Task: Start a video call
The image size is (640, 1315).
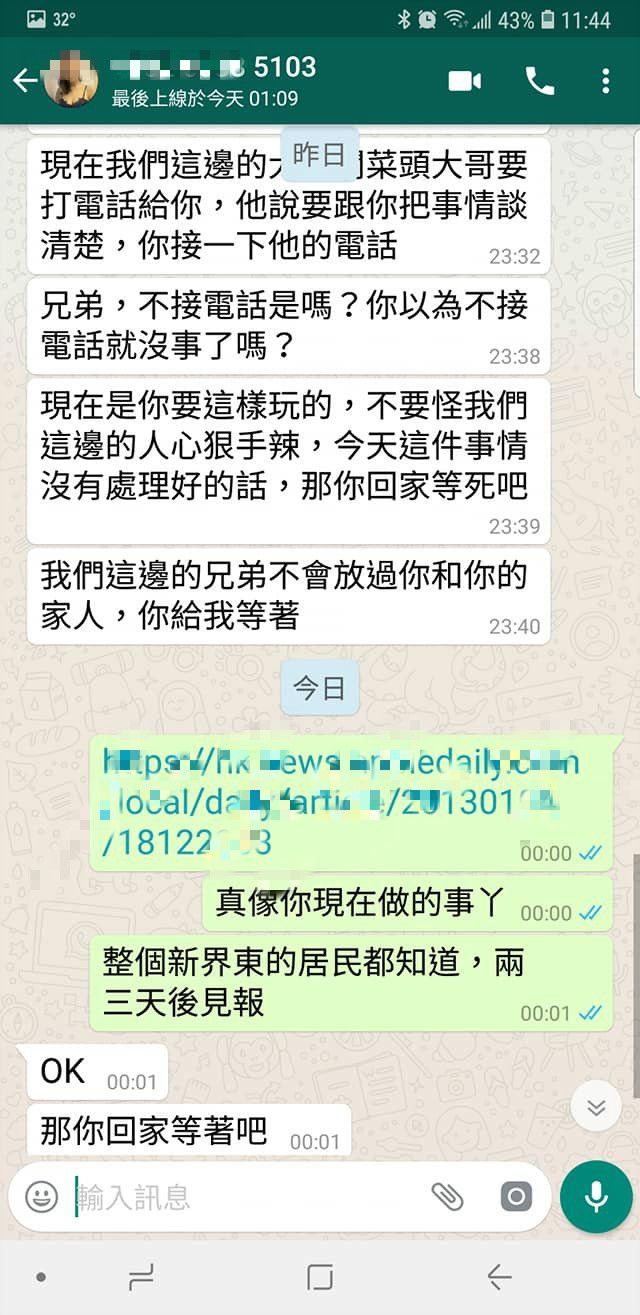Action: point(465,81)
